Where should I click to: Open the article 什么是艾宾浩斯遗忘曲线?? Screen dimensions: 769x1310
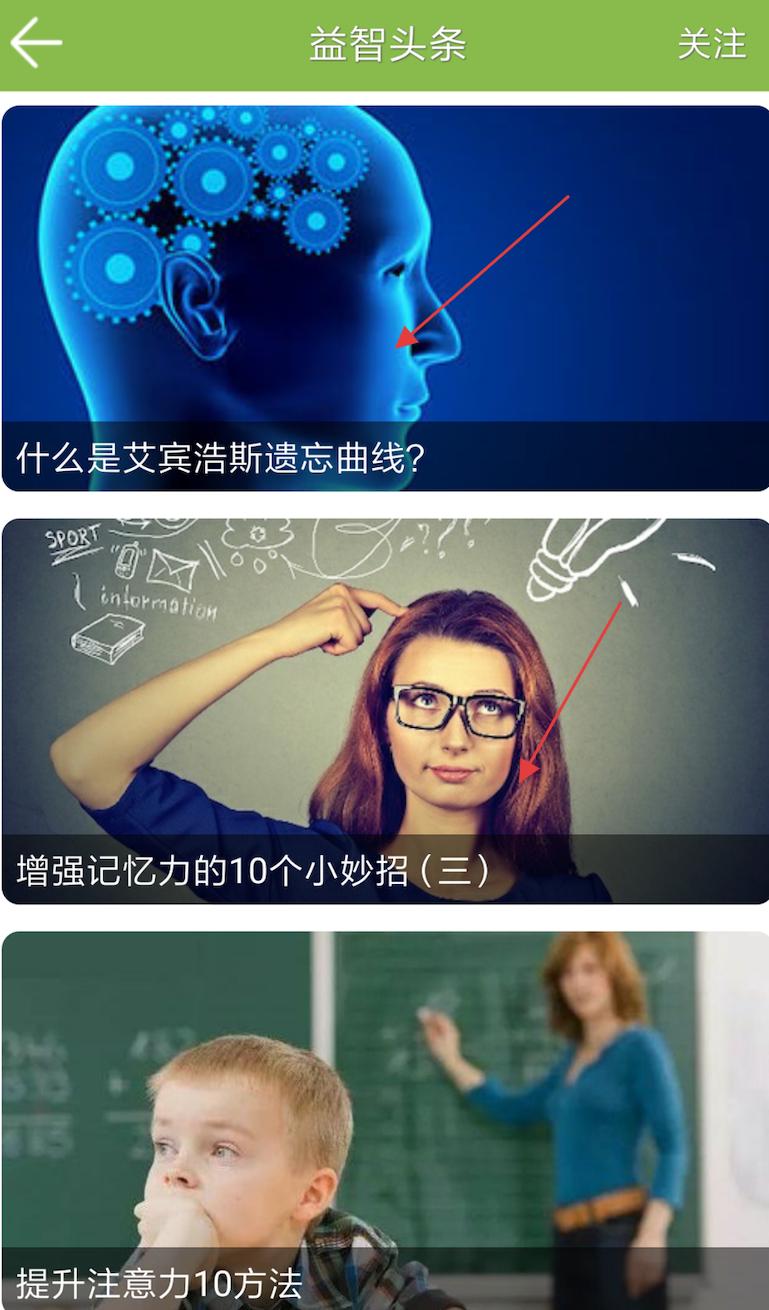(385, 298)
